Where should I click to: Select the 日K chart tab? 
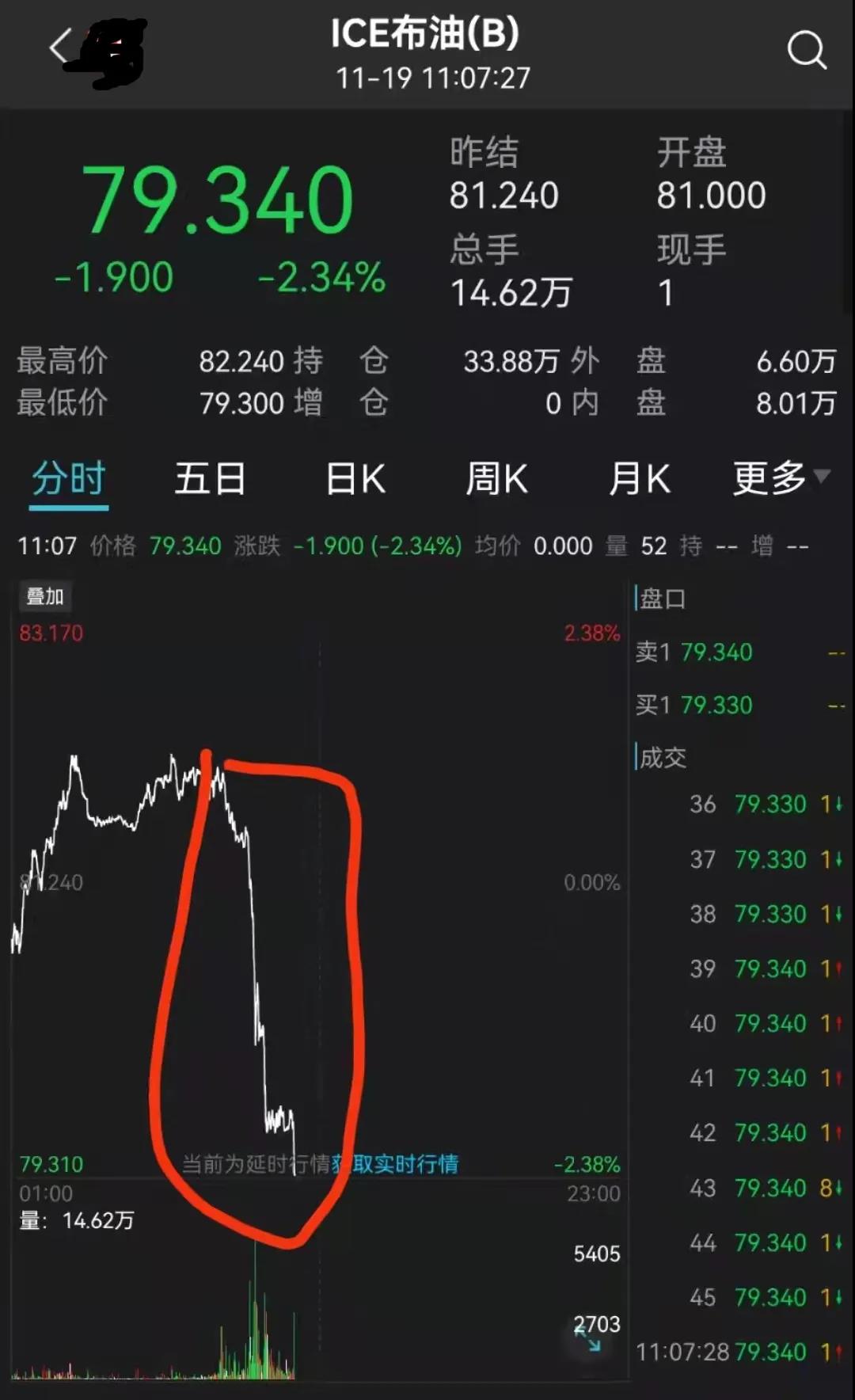[355, 479]
